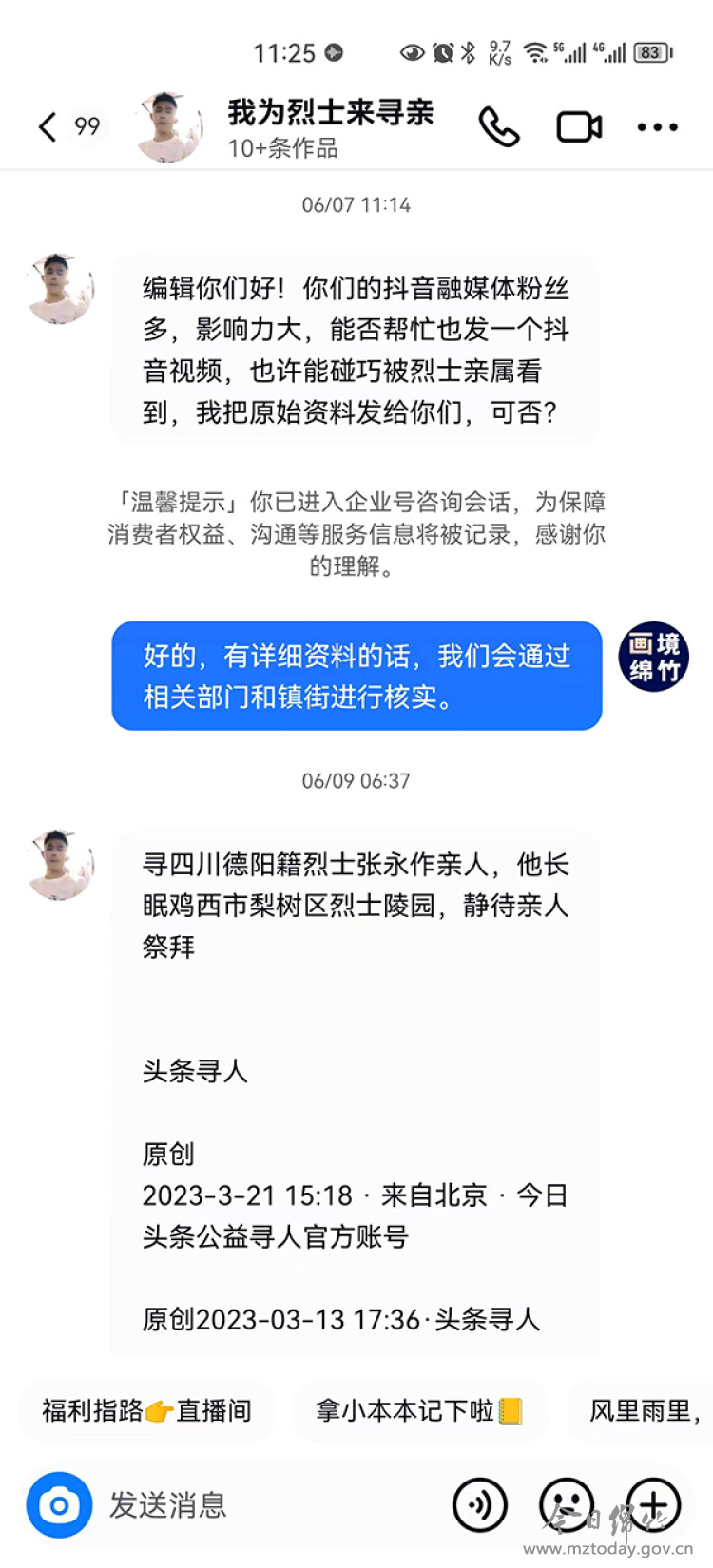713x1568 pixels.
Task: Open the emoji picker
Action: click(567, 1504)
